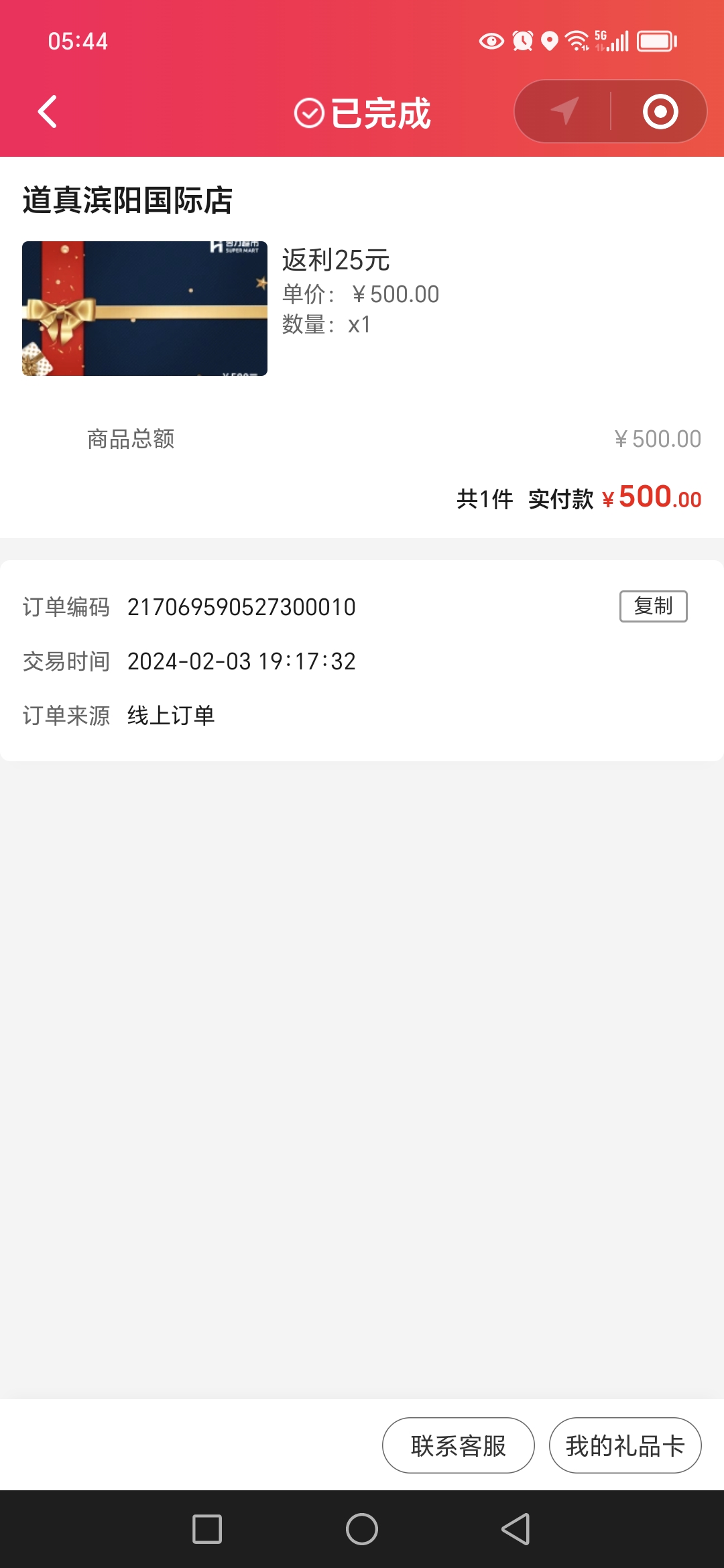This screenshot has height=1568, width=724.
Task: Tap the paper-plane icon in the header
Action: click(x=564, y=111)
